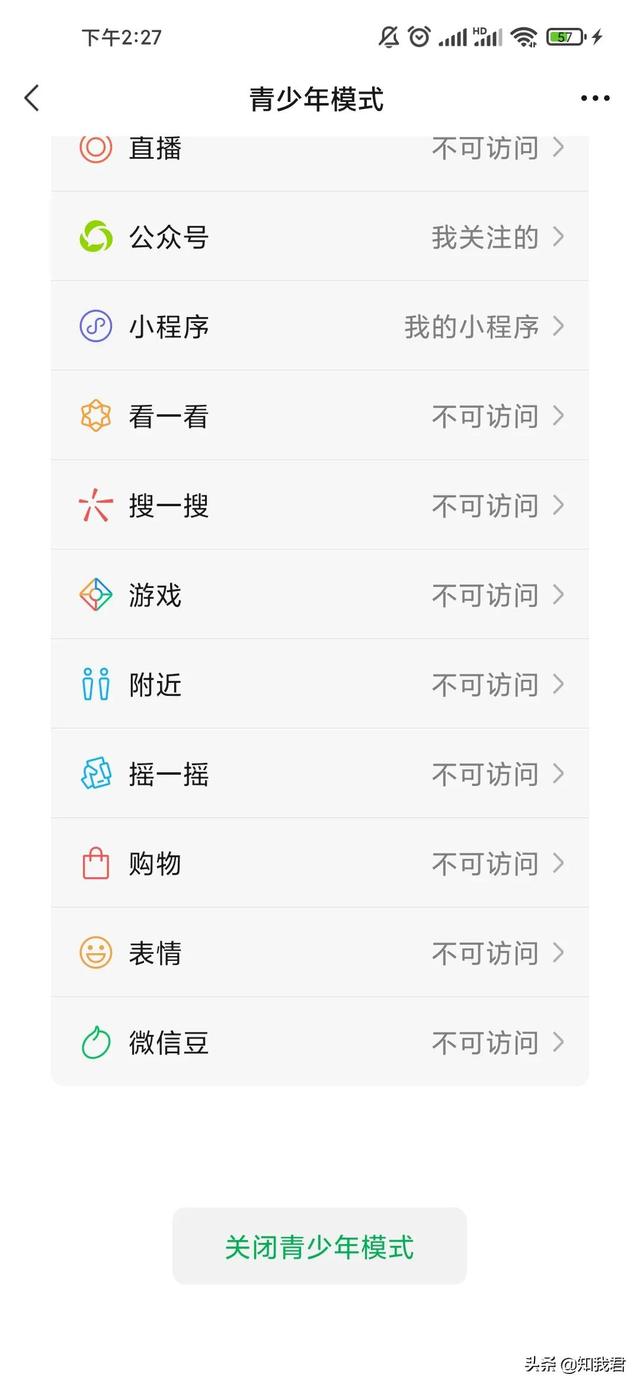Open the 附近 access setting
The height and width of the screenshot is (1387, 640).
pyautogui.click(x=320, y=685)
